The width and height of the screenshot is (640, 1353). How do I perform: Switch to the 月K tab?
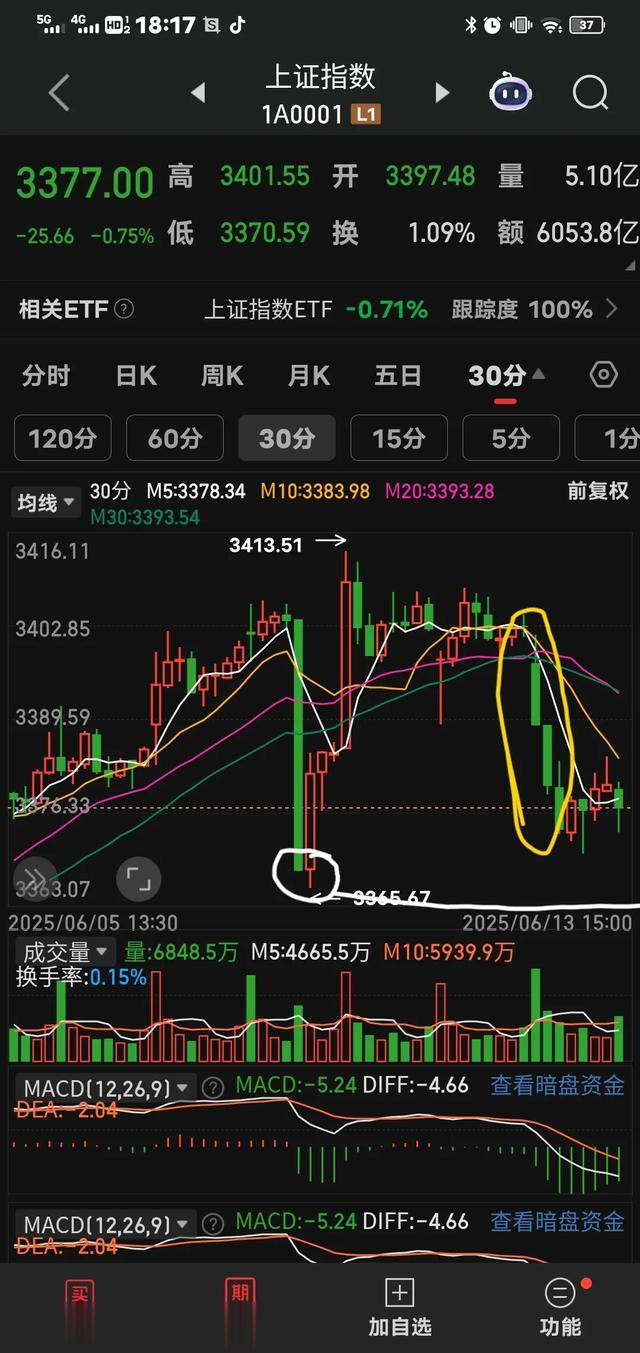309,376
